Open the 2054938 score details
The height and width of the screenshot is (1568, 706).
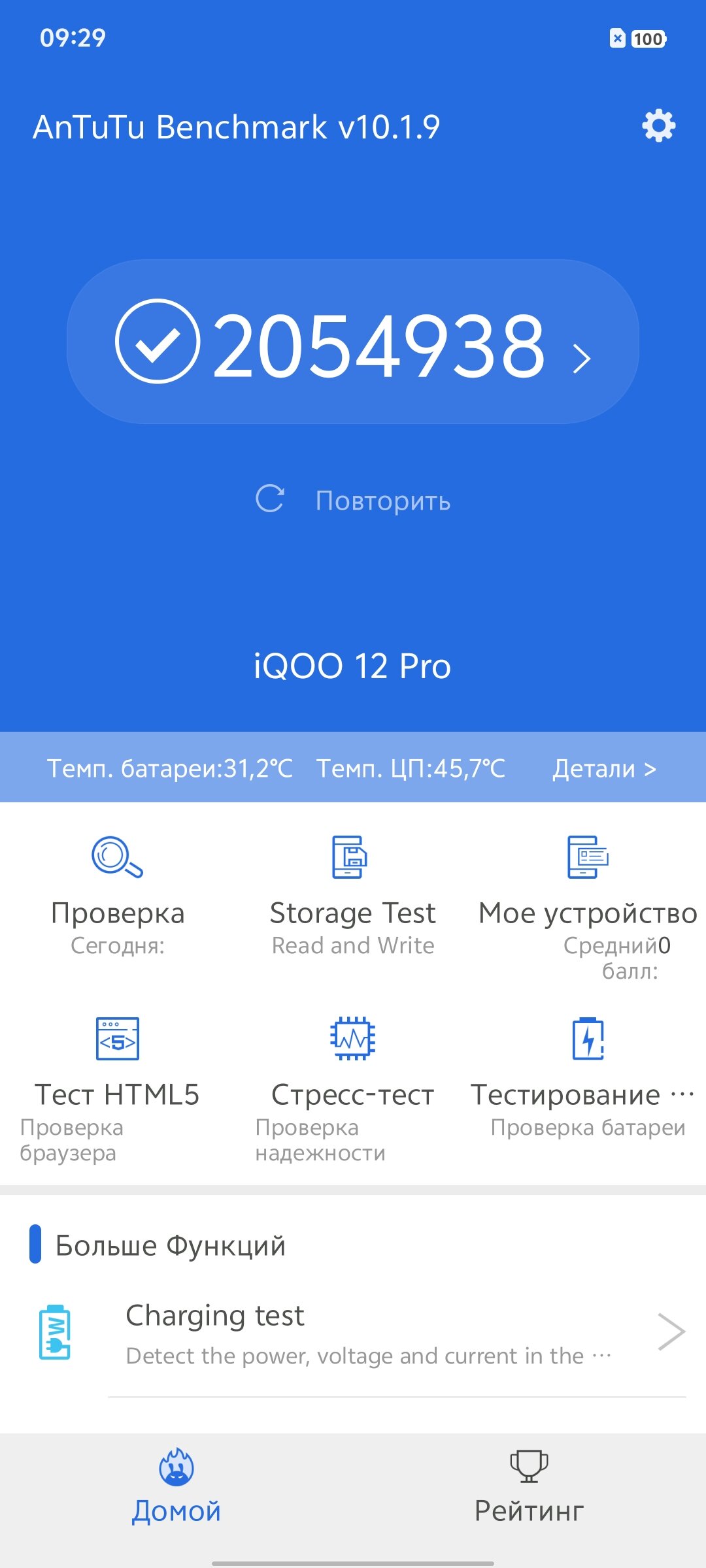[353, 342]
